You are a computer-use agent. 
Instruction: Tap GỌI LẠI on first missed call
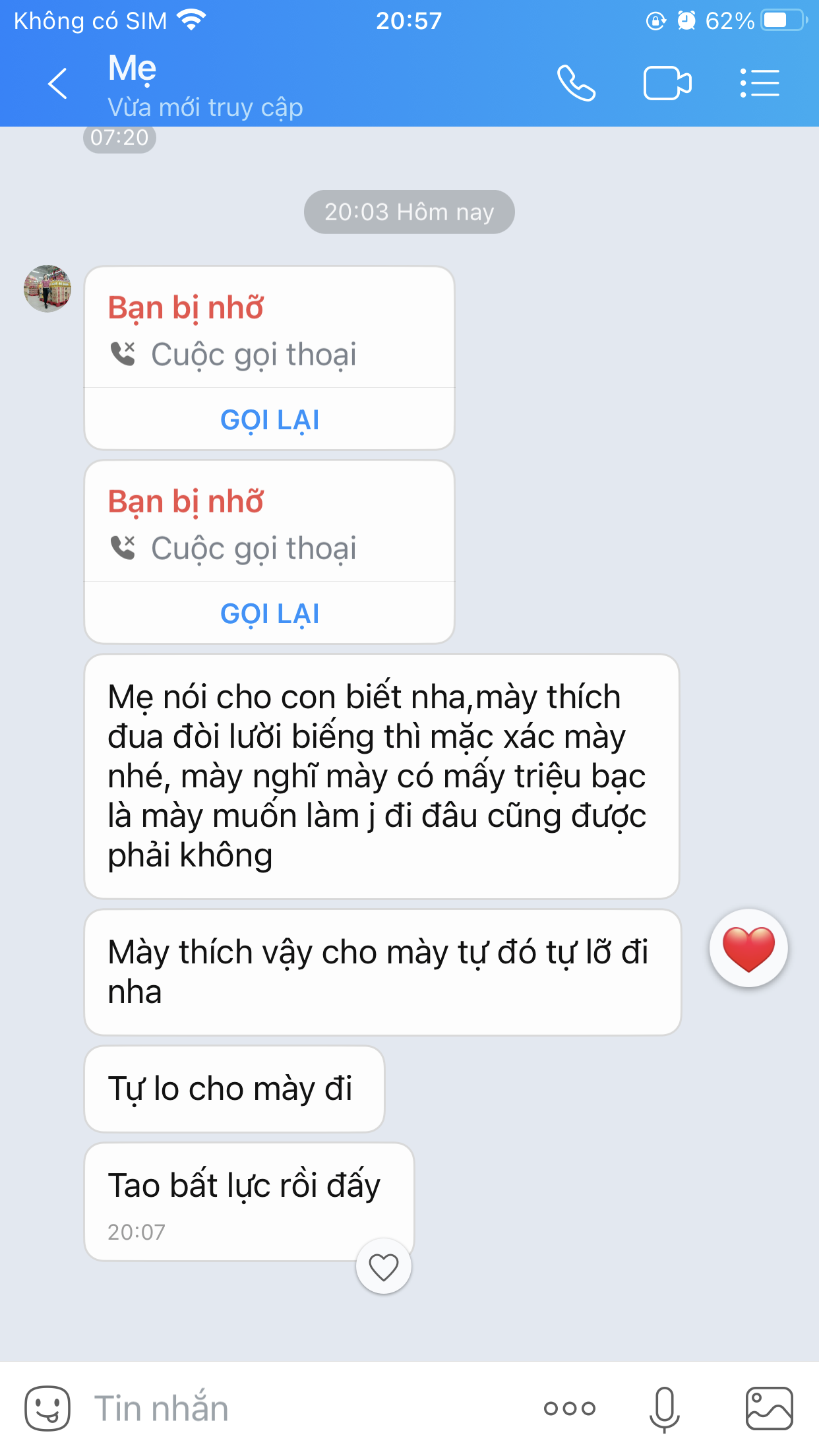270,420
